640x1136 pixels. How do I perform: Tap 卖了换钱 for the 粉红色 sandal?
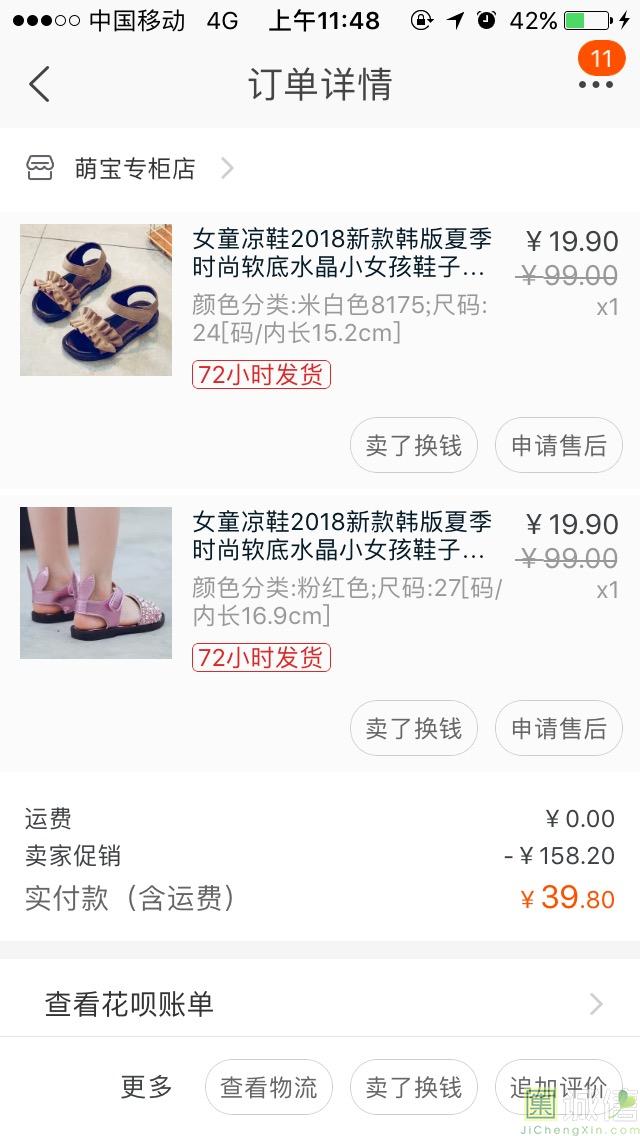[x=413, y=728]
